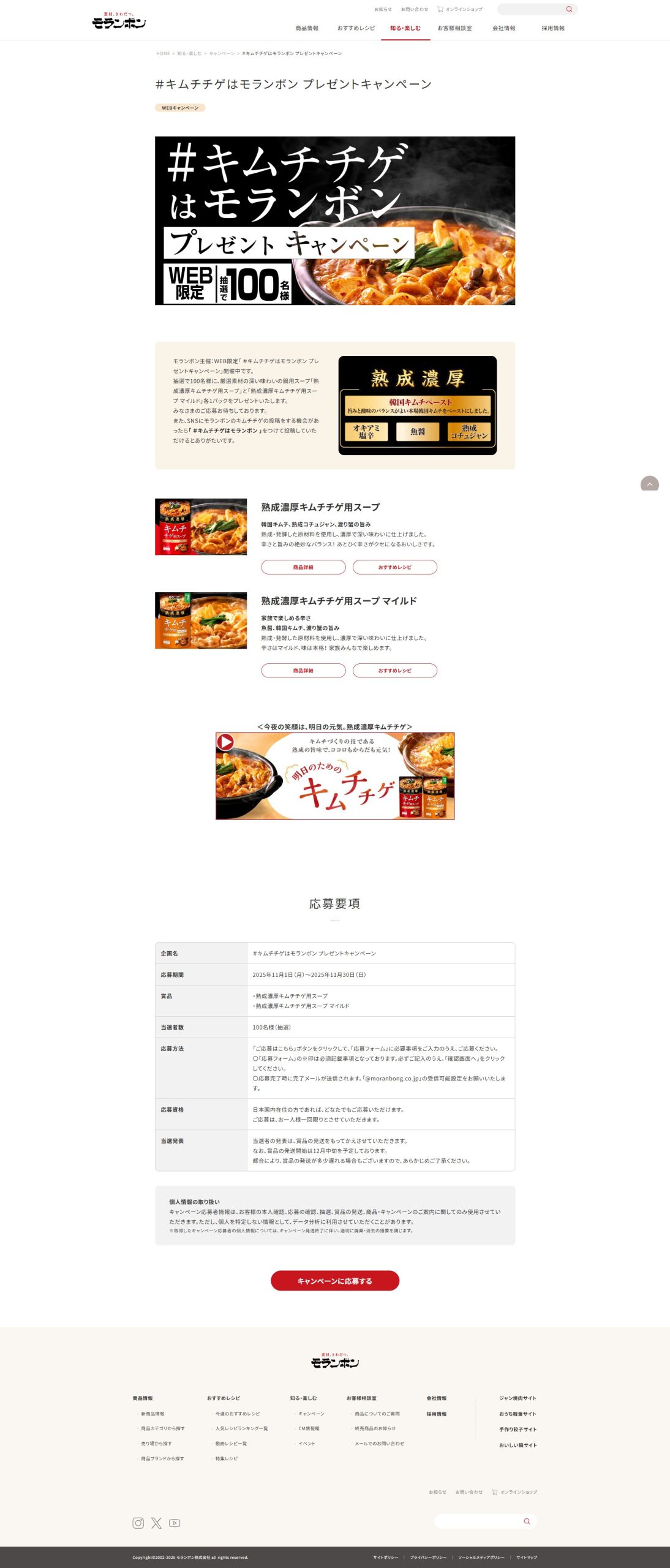Open the X icon in the footer
Screen dimensions: 670x1568
(x=157, y=1523)
